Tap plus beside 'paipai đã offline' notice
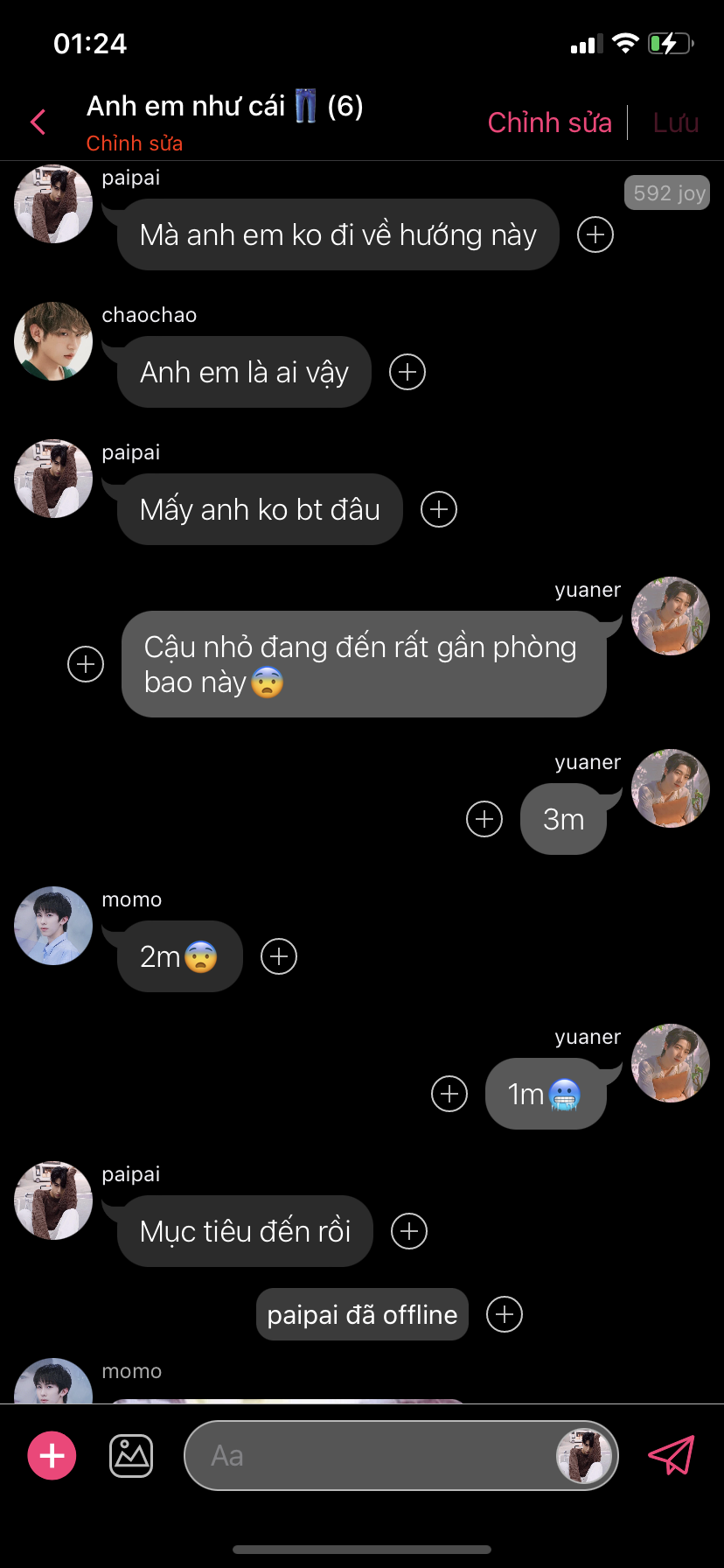The width and height of the screenshot is (724, 1568). coord(505,1314)
